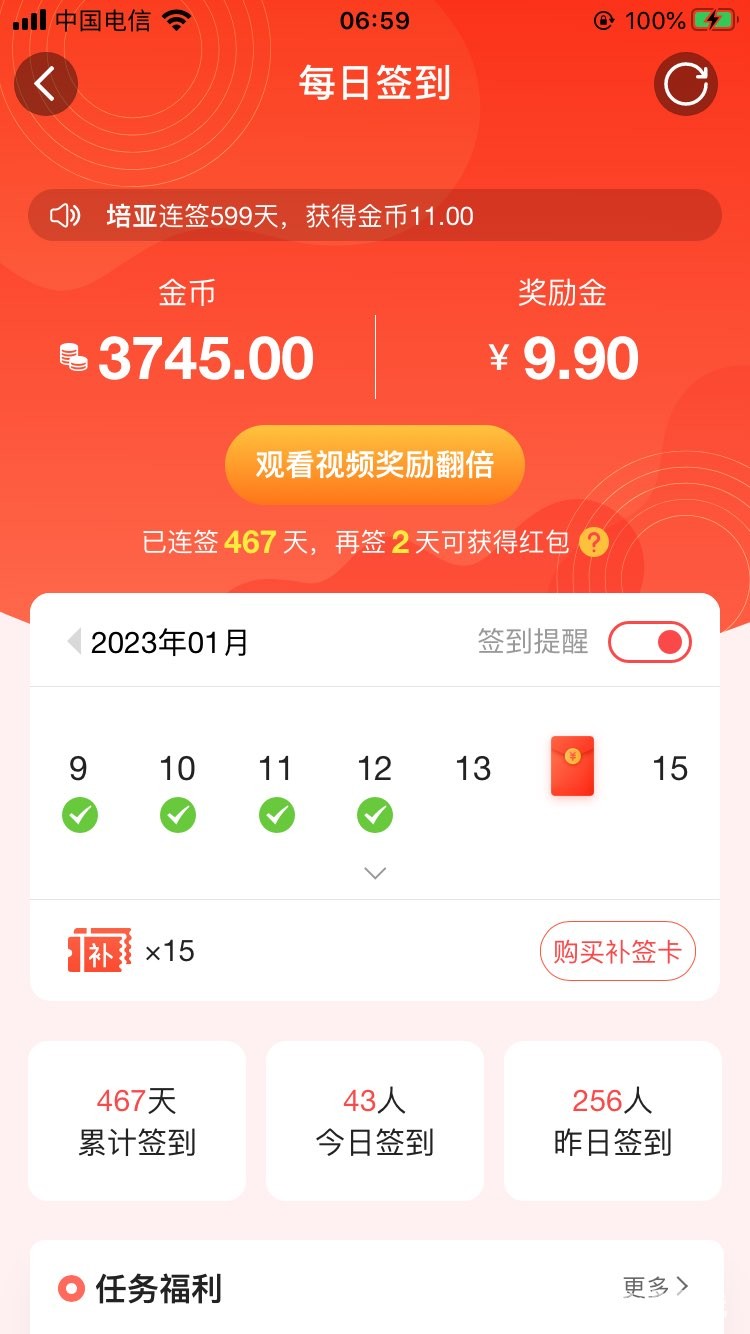Tap the 观看视频奖励翻倍 button
Screen dimensions: 750x1334
pos(375,465)
